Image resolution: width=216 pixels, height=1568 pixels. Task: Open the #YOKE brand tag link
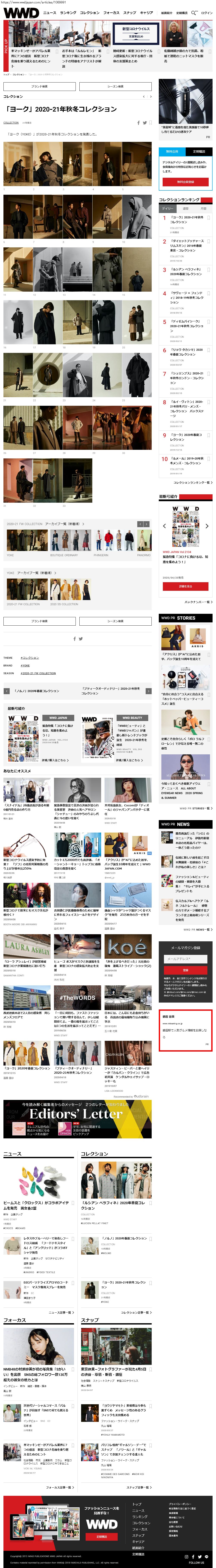click(x=25, y=665)
